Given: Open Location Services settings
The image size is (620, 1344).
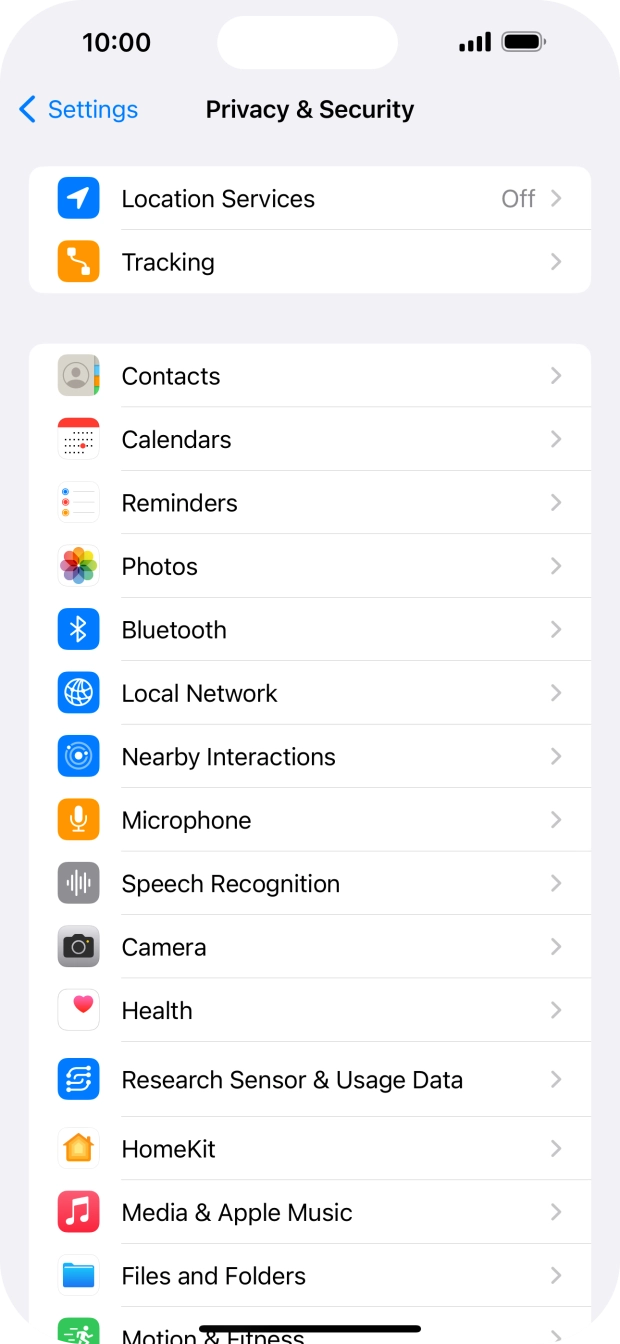Looking at the screenshot, I should point(310,198).
